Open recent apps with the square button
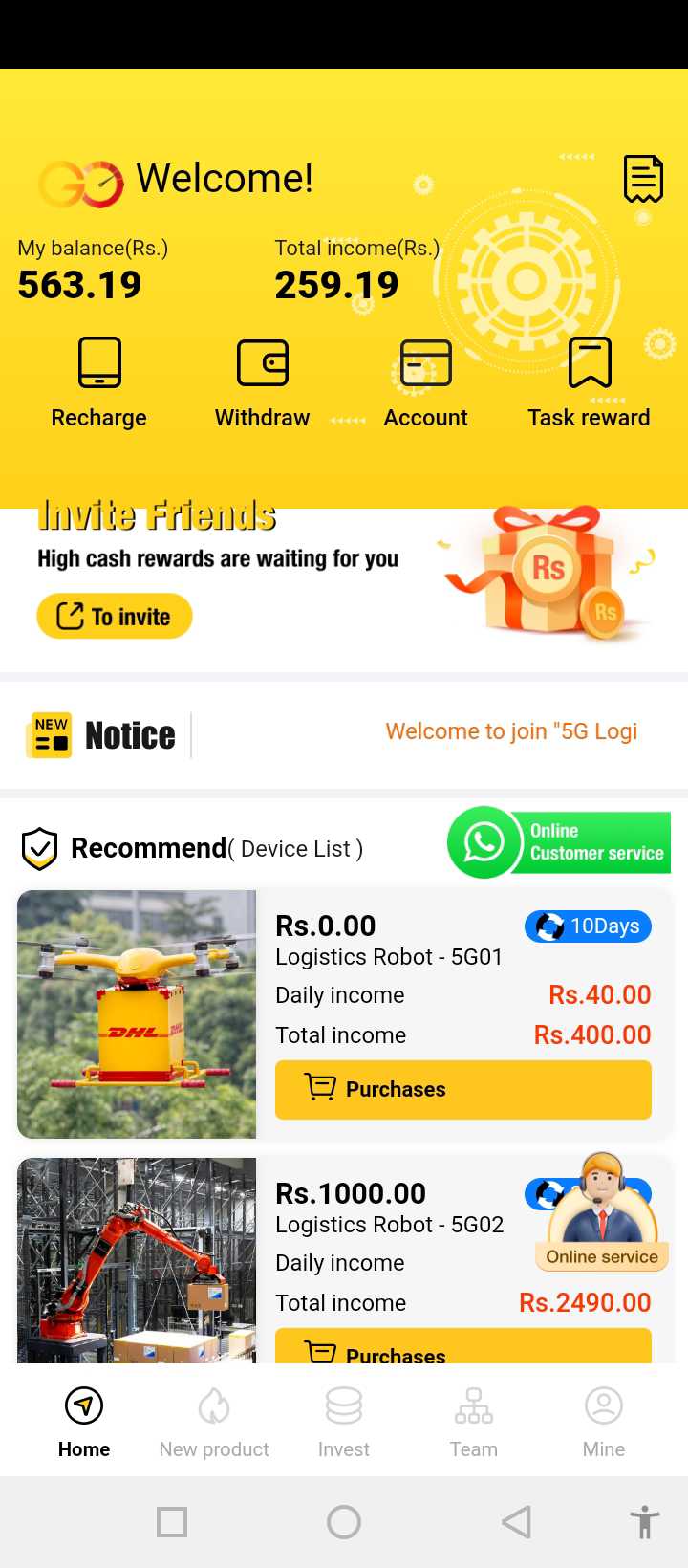This screenshot has height=1568, width=688. click(x=172, y=1522)
